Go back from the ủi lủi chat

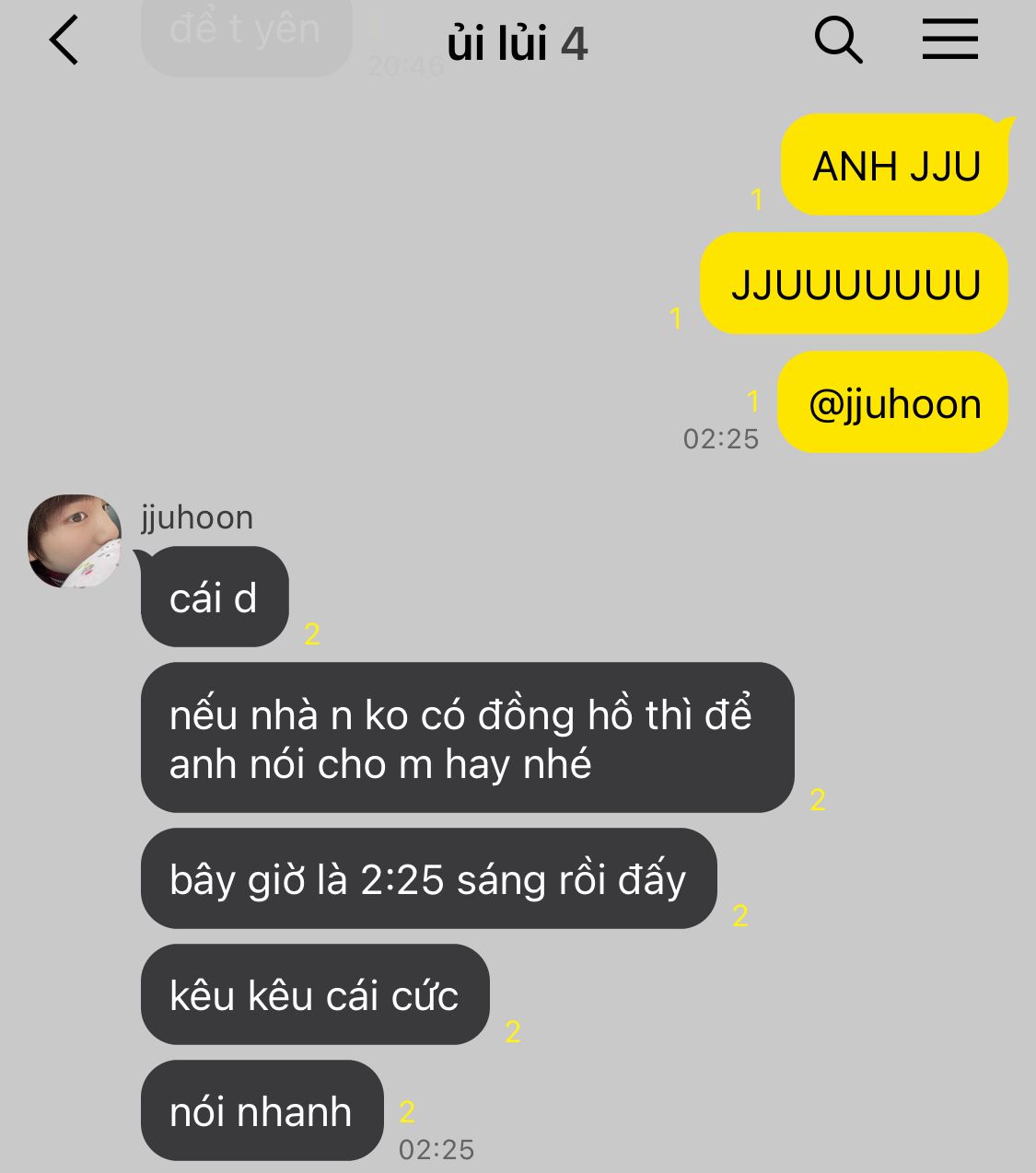click(x=64, y=41)
